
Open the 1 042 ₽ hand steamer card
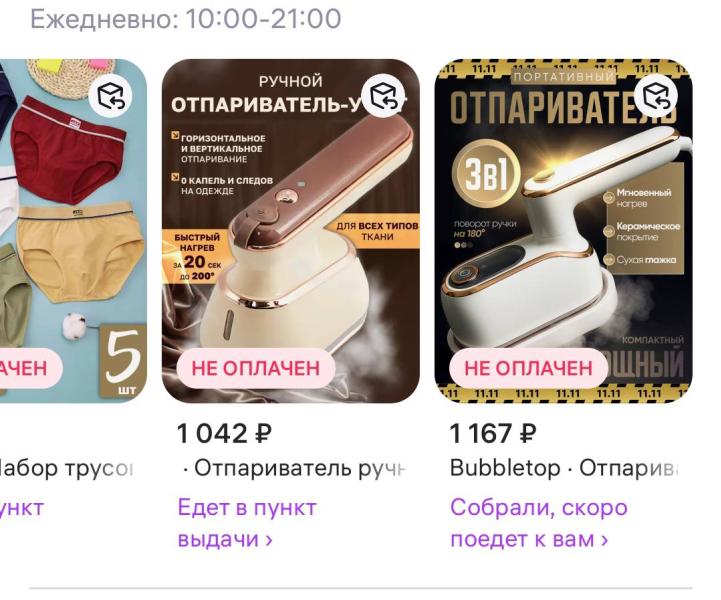pyautogui.click(x=291, y=231)
